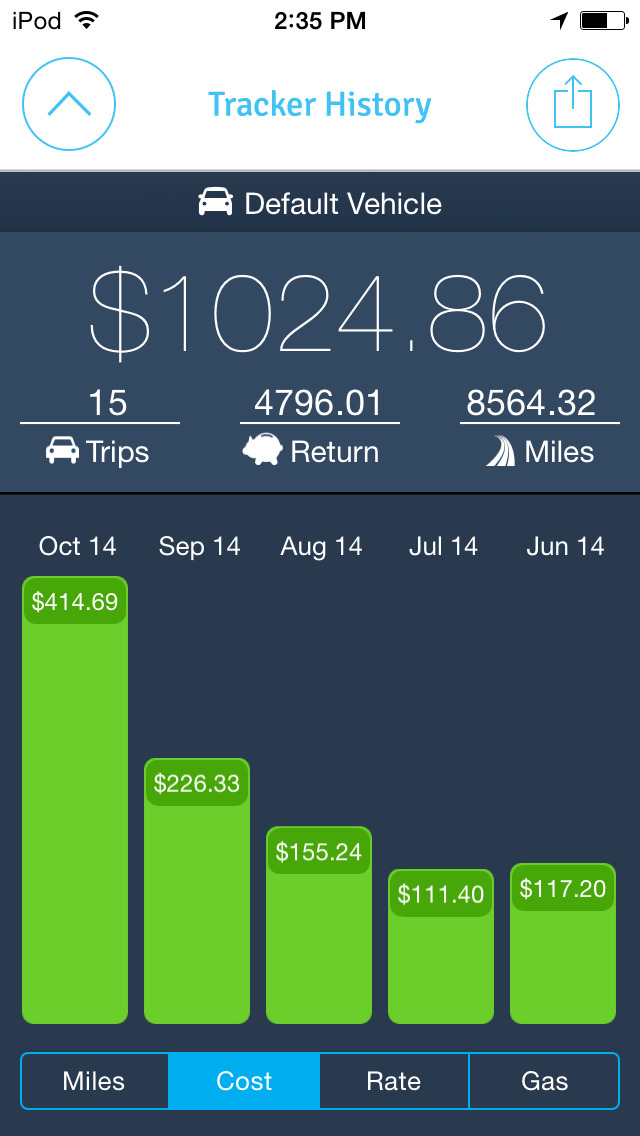Viewport: 640px width, 1136px height.
Task: Select the Jun 14 bar of $117.20
Action: coord(563,943)
